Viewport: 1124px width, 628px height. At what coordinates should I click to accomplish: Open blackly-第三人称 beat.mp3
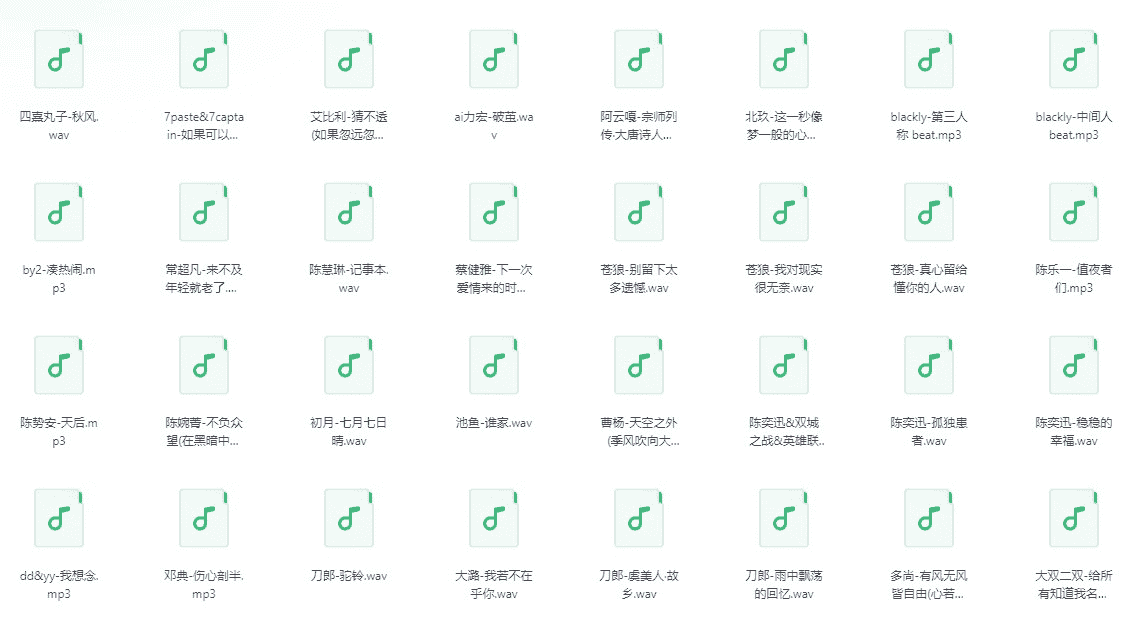click(929, 60)
